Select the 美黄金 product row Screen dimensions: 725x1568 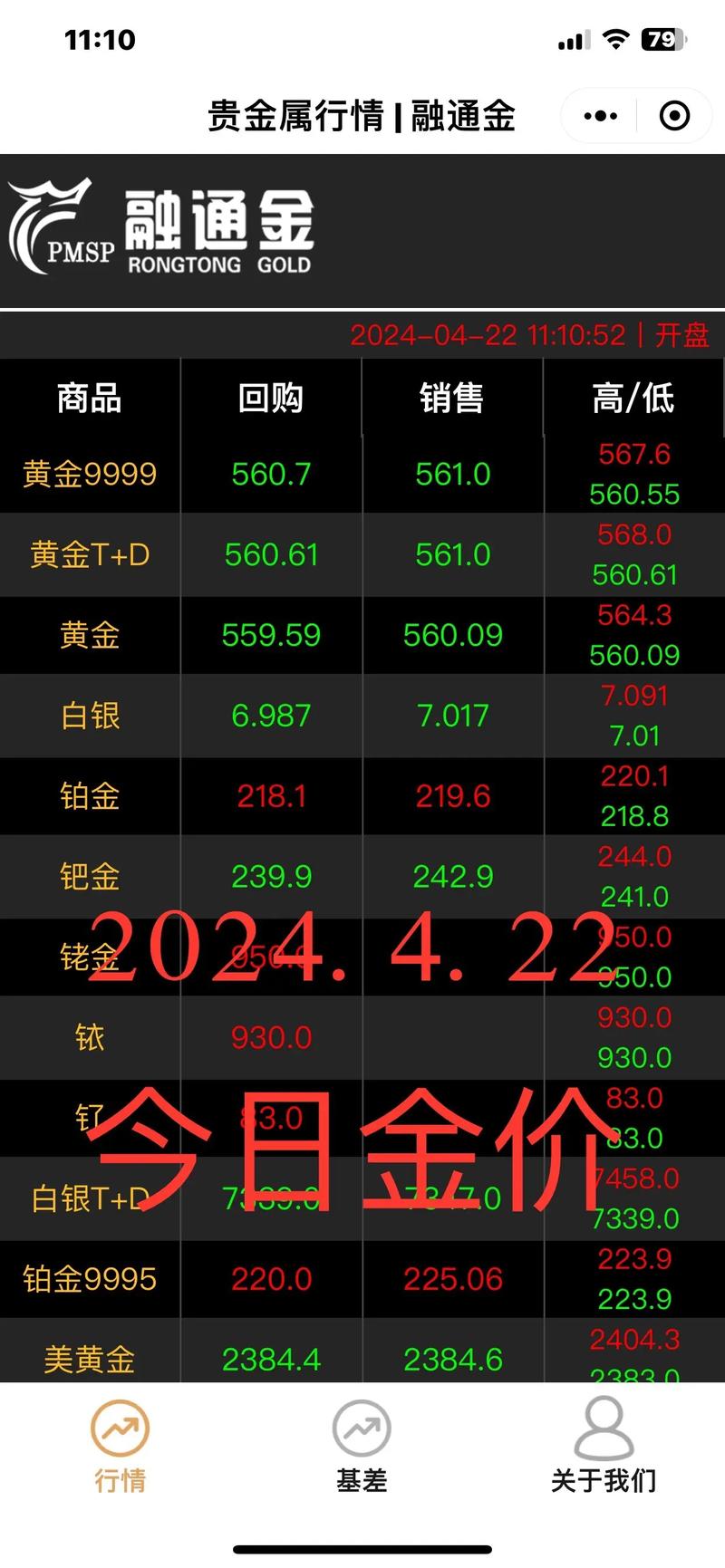click(x=90, y=1359)
